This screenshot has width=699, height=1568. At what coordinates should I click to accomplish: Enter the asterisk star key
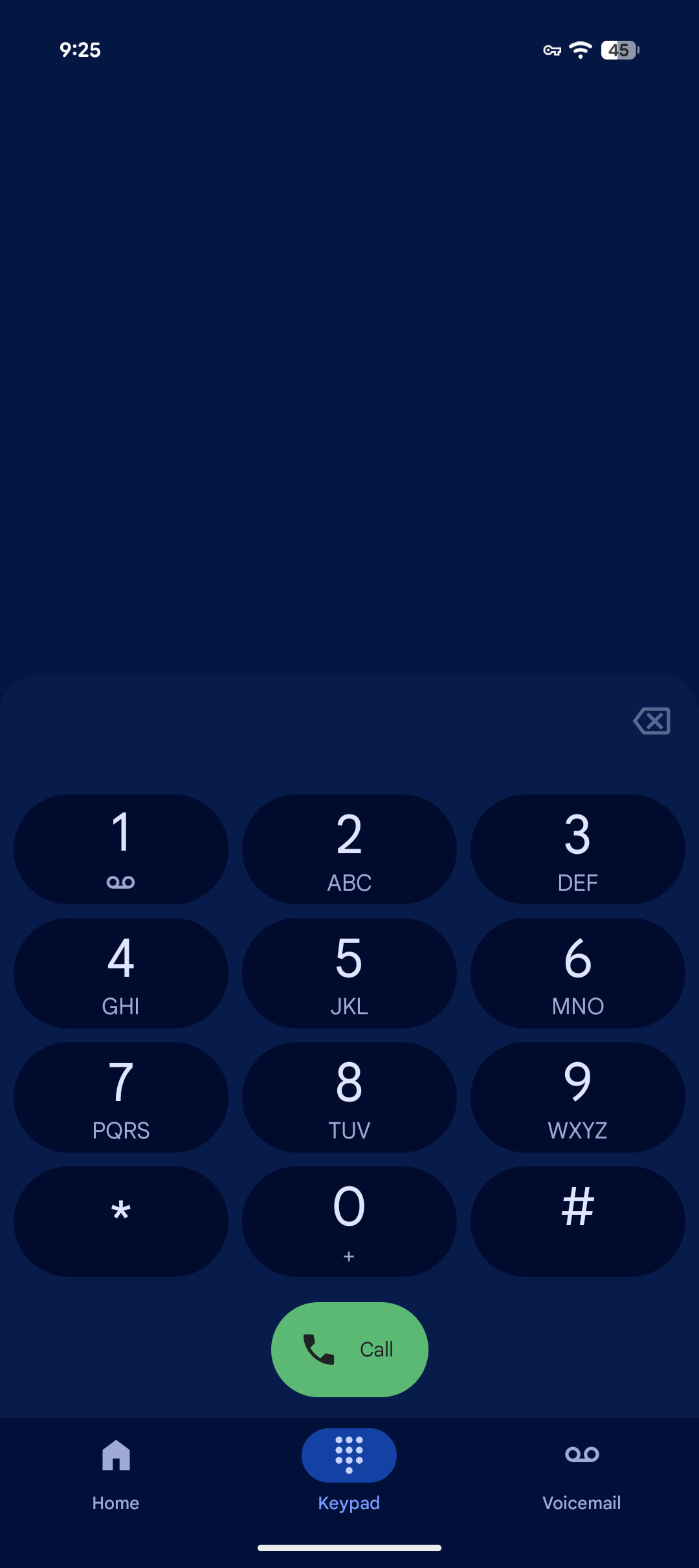coord(121,1221)
